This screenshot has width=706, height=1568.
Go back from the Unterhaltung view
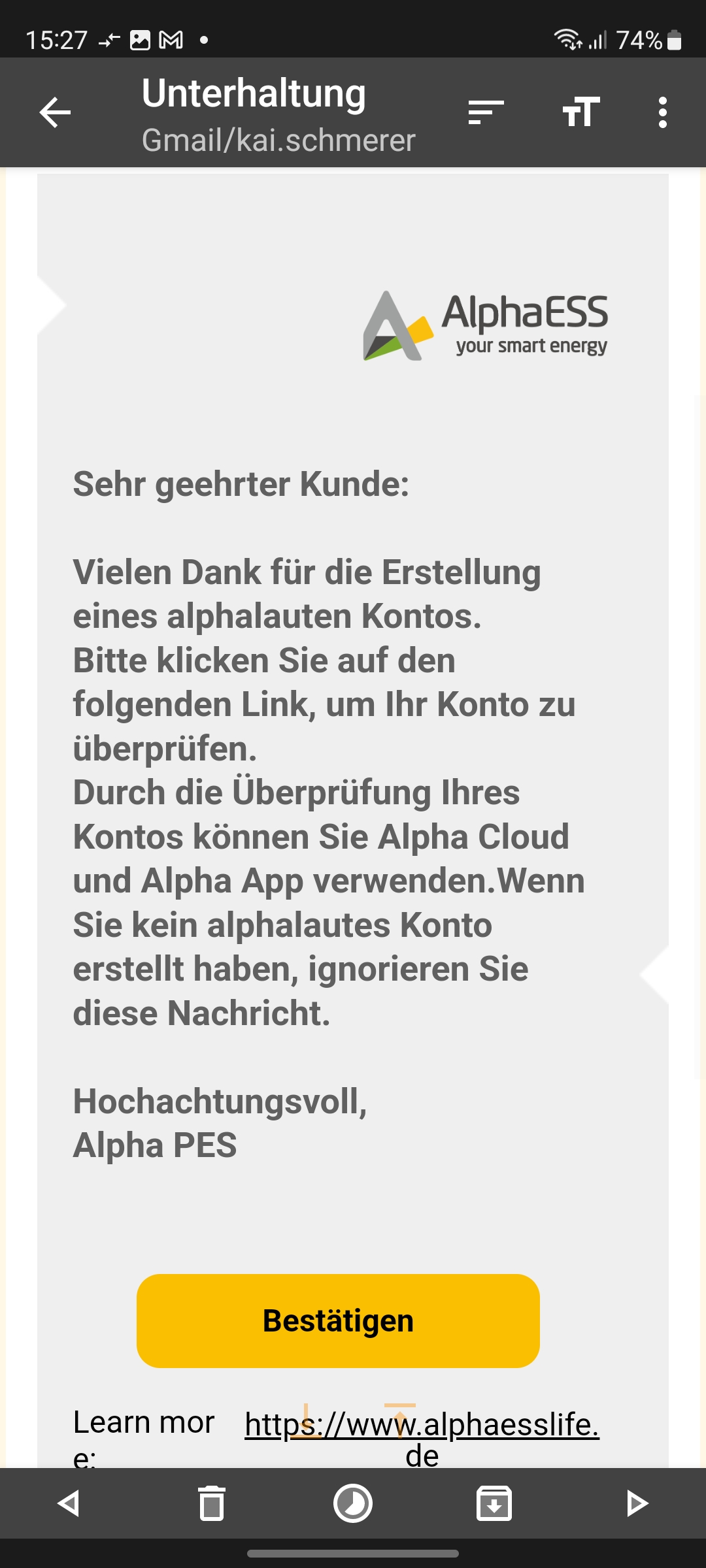[55, 112]
